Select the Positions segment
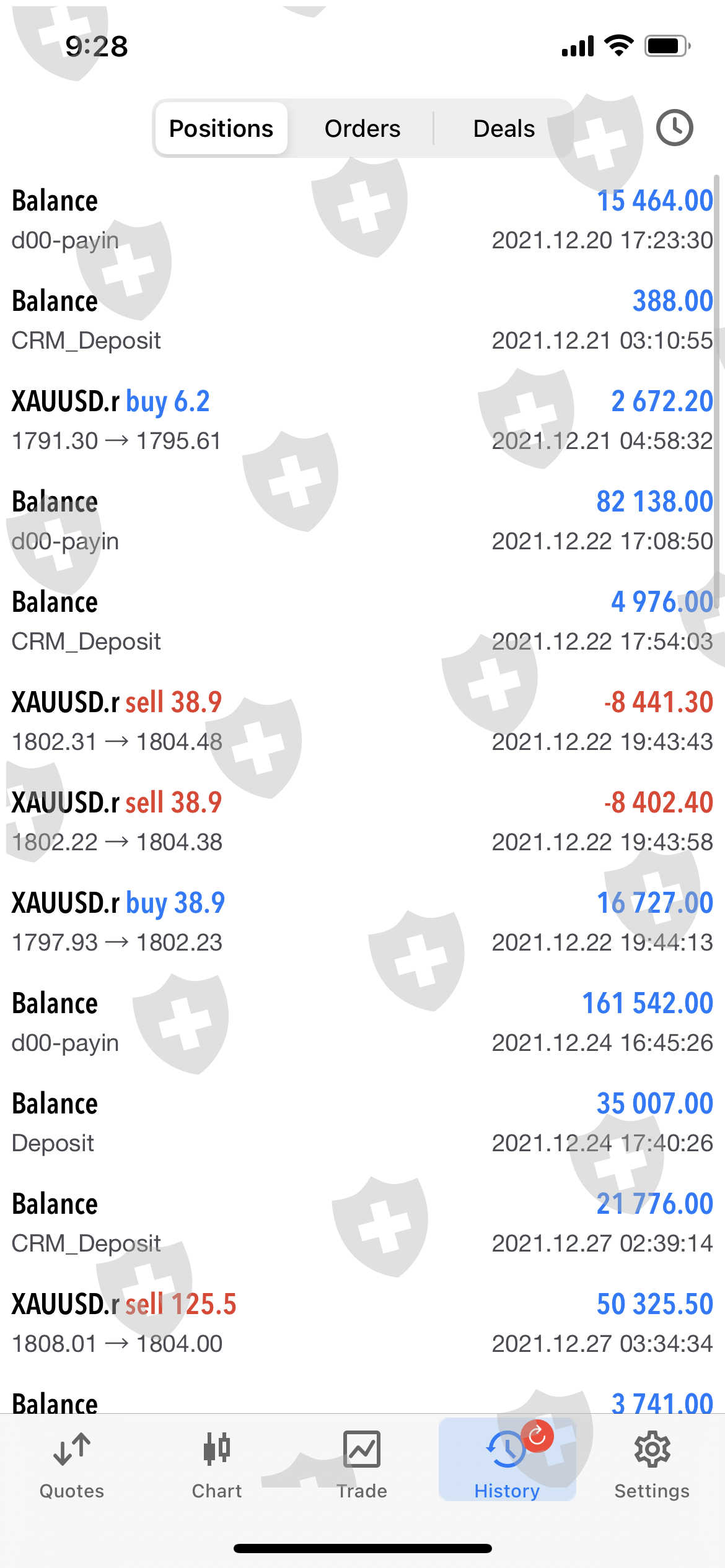725x1568 pixels. coord(221,129)
